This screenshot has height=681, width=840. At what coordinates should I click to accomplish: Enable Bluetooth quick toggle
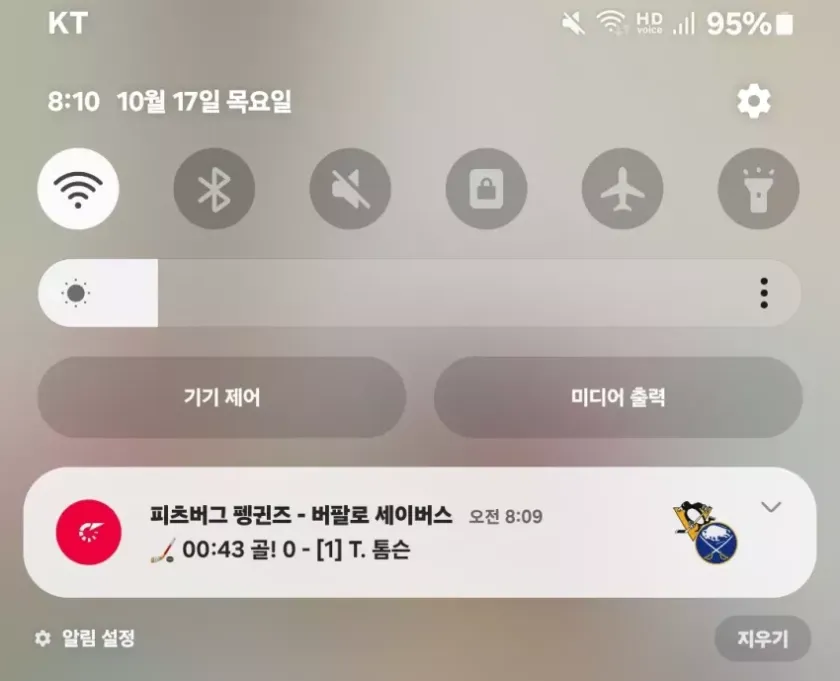(214, 189)
